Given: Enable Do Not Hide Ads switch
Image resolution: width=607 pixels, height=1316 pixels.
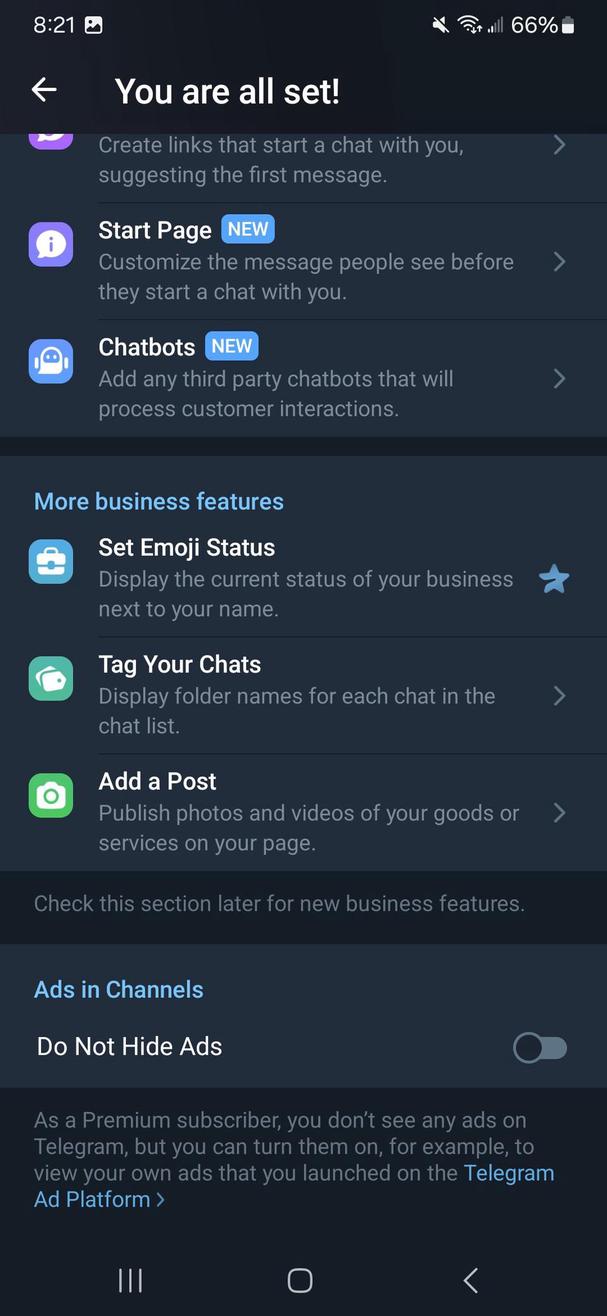Looking at the screenshot, I should pyautogui.click(x=539, y=1047).
